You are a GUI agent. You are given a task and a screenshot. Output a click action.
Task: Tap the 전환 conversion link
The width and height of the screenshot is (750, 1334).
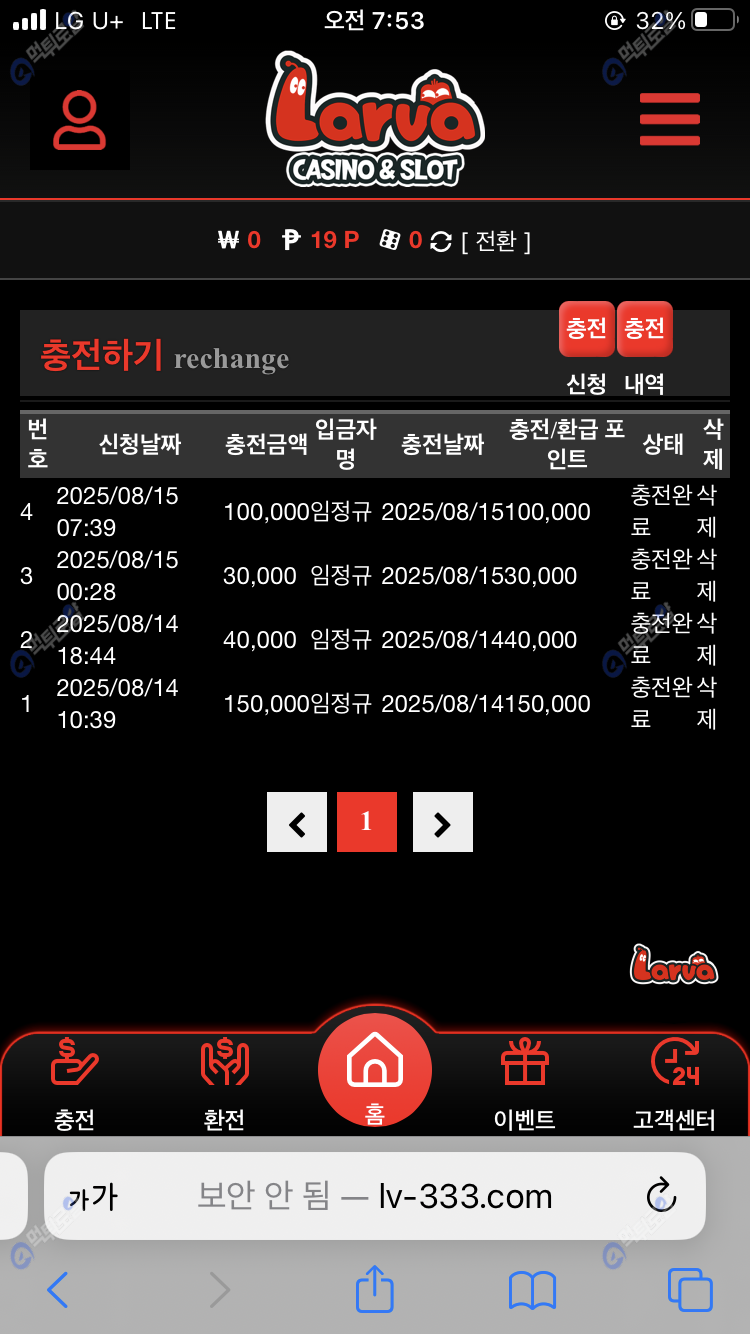(496, 241)
